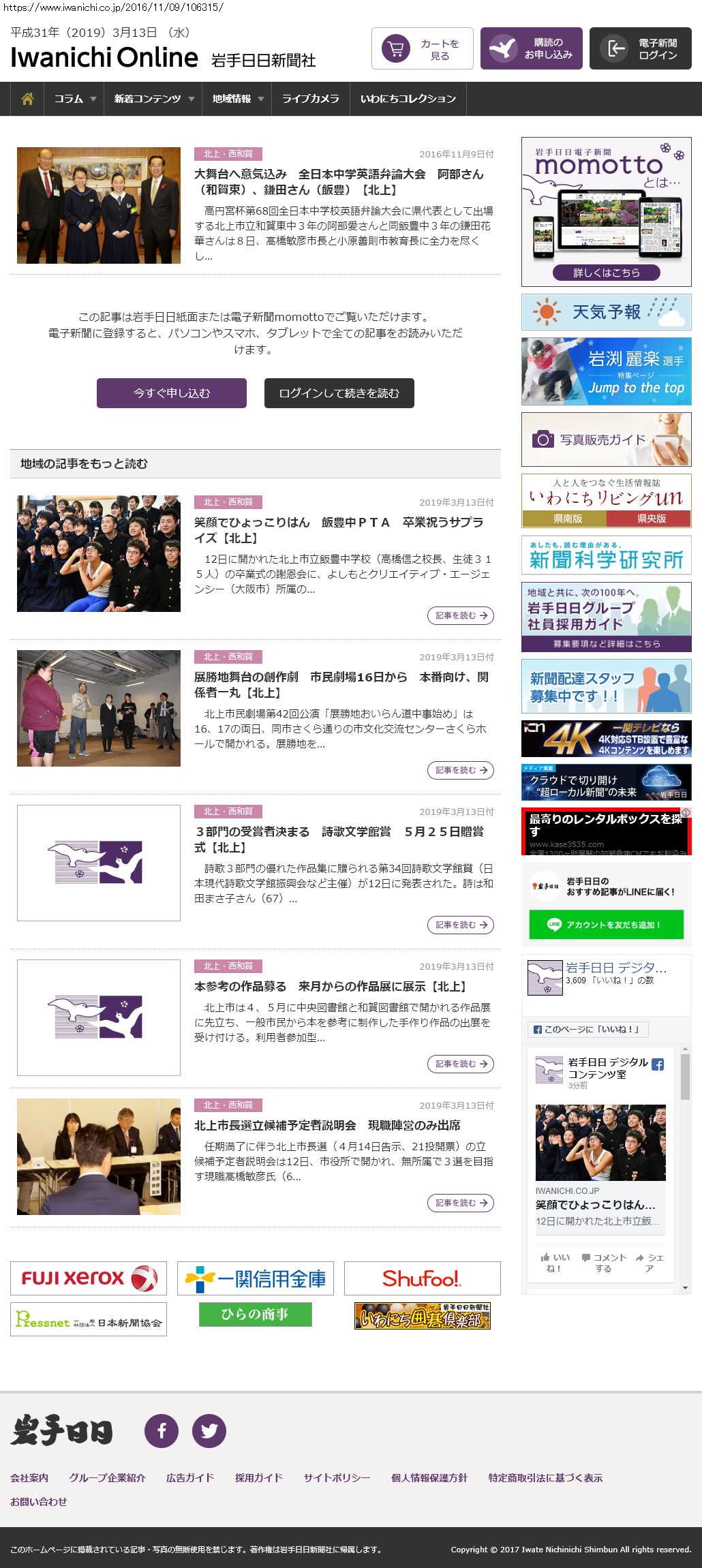This screenshot has width=702, height=1568.
Task: Read the 笑顔でひょっこりはん article via 記事を読む
Action: click(461, 615)
